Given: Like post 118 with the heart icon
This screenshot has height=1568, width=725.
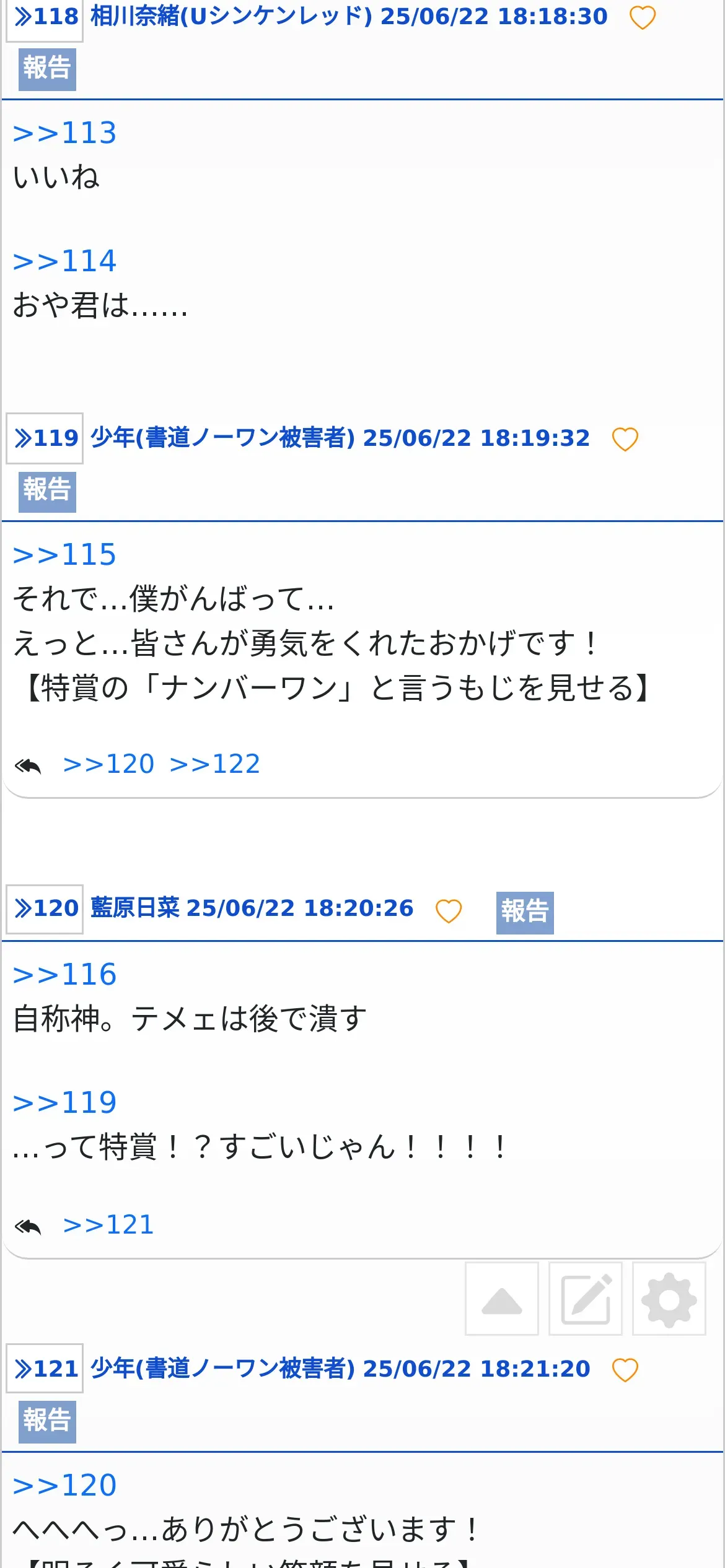Looking at the screenshot, I should [x=642, y=18].
